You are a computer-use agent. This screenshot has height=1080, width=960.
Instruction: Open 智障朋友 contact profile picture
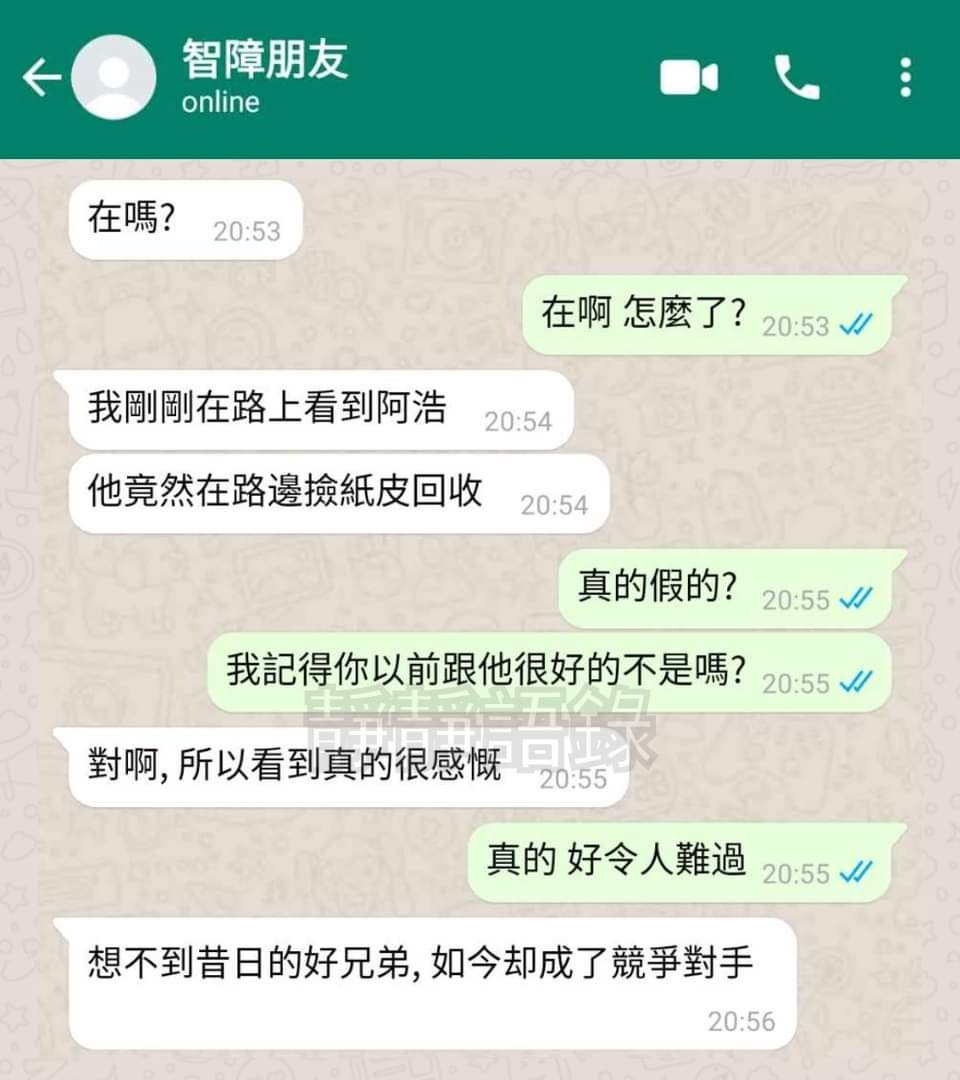click(x=114, y=78)
